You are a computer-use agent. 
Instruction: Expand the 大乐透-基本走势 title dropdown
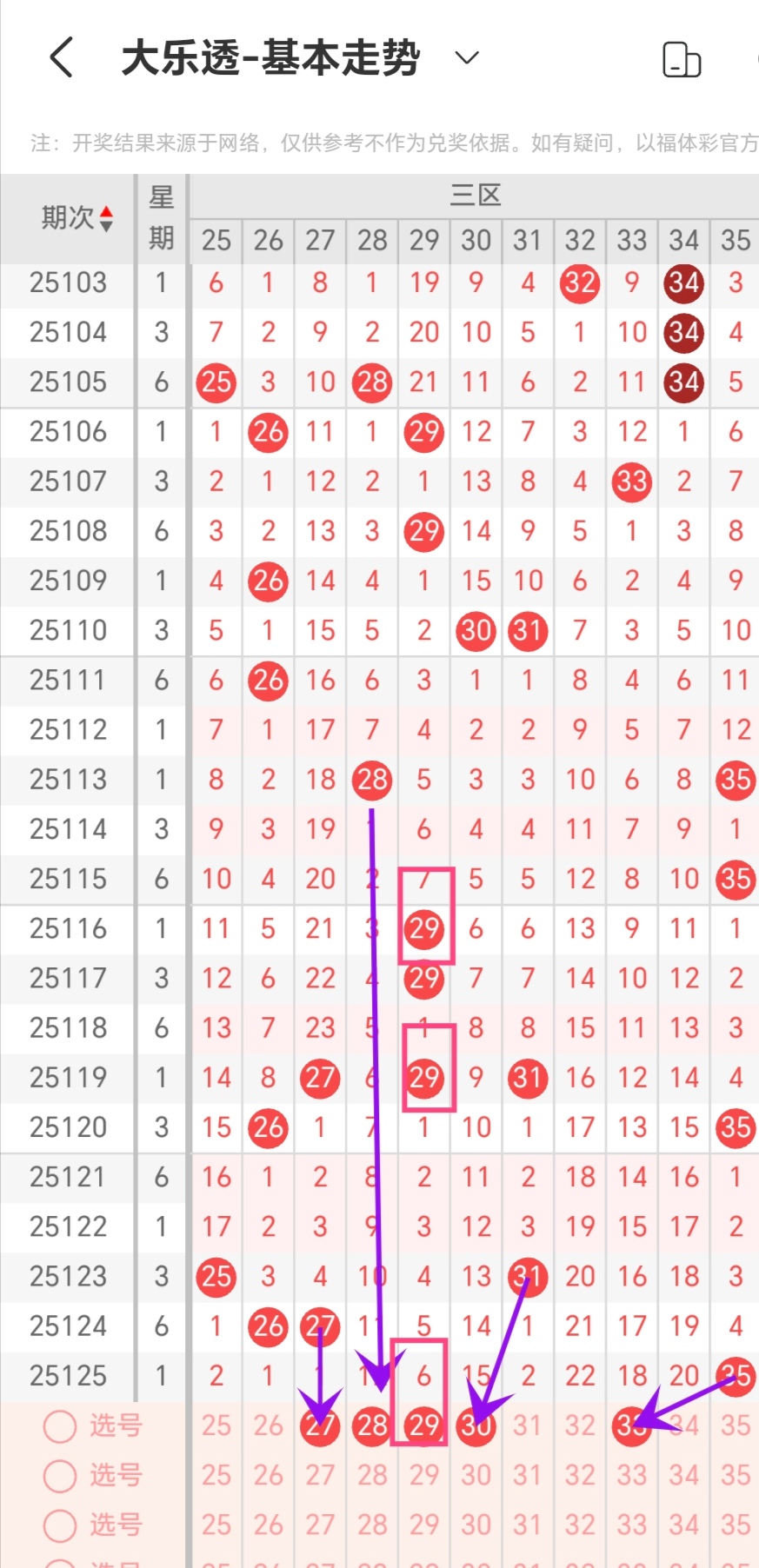click(467, 58)
